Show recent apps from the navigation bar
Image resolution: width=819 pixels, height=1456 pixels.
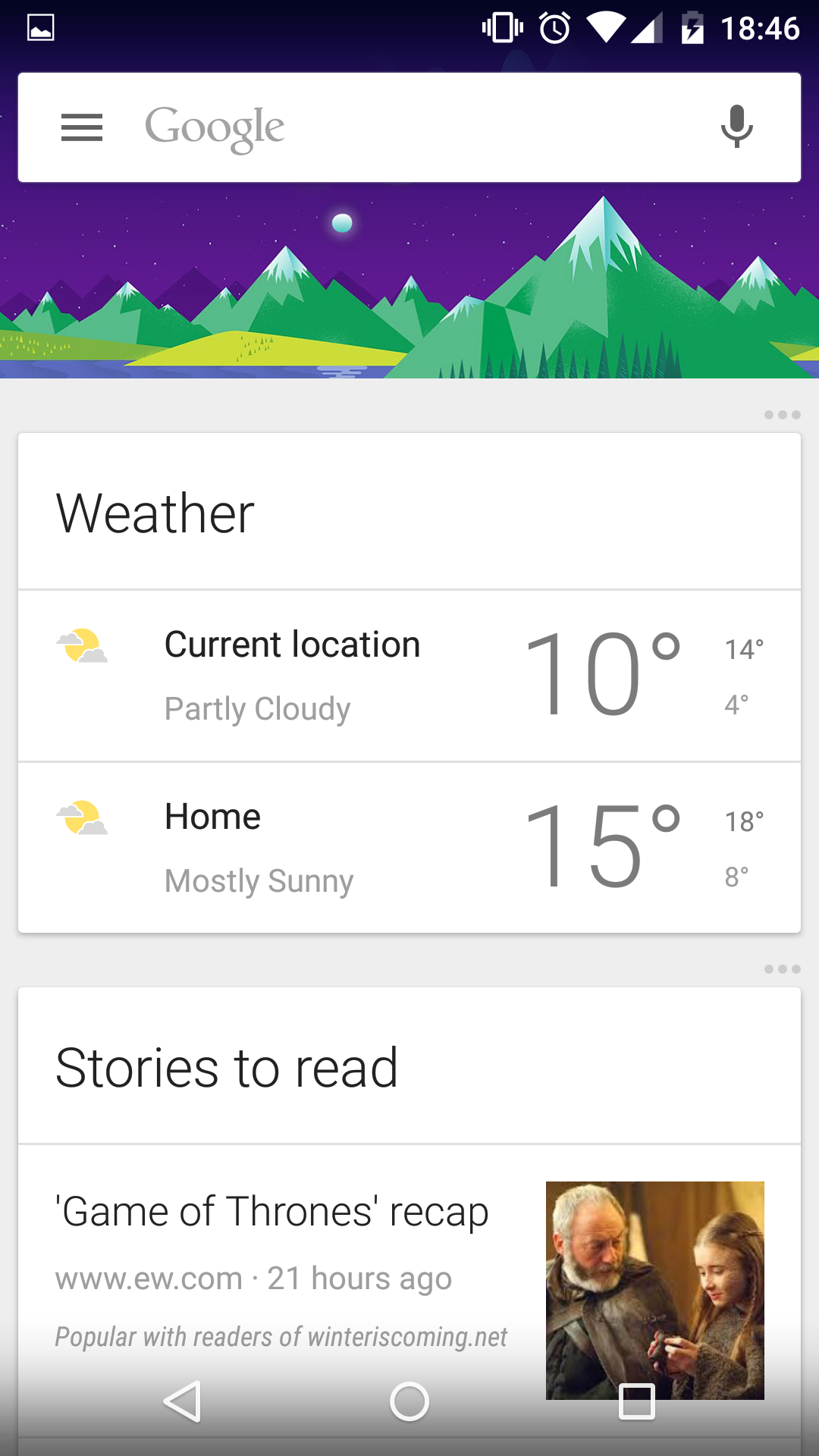click(x=637, y=1401)
